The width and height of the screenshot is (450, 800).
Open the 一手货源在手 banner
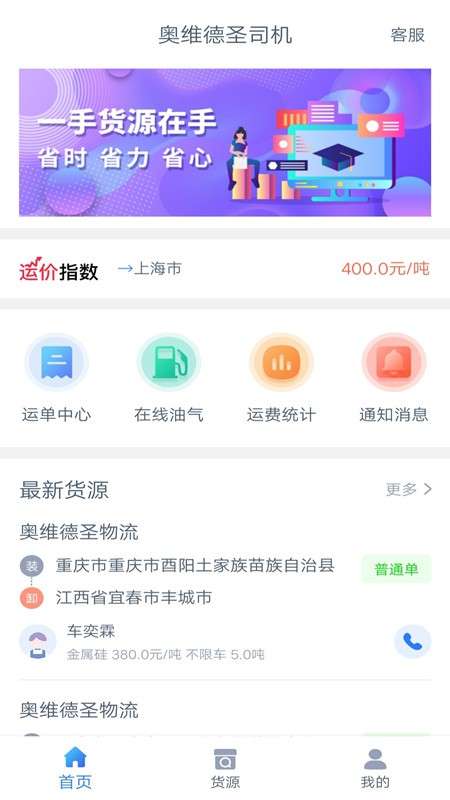(x=225, y=142)
